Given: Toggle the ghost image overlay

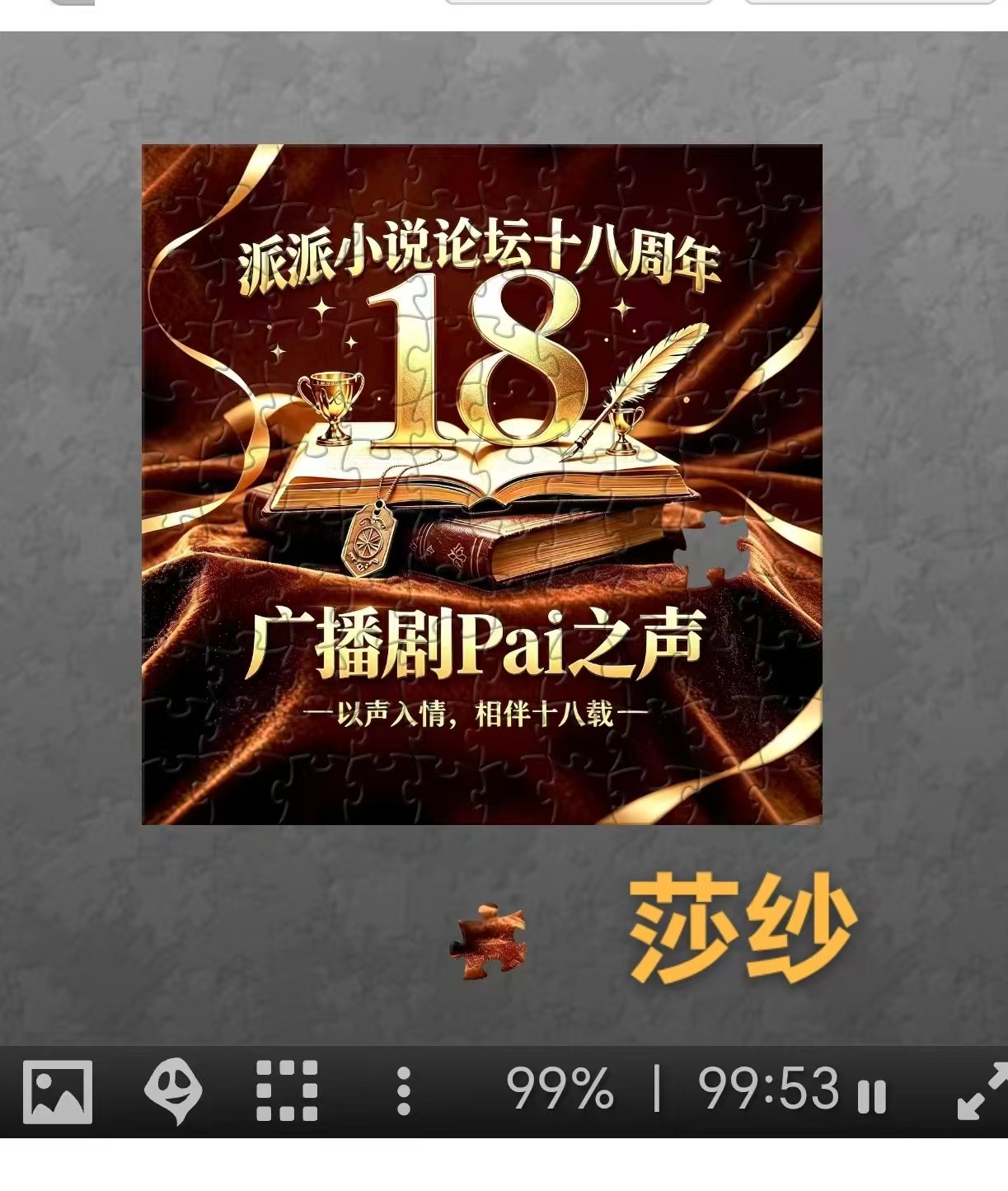Looking at the screenshot, I should coord(173,1091).
